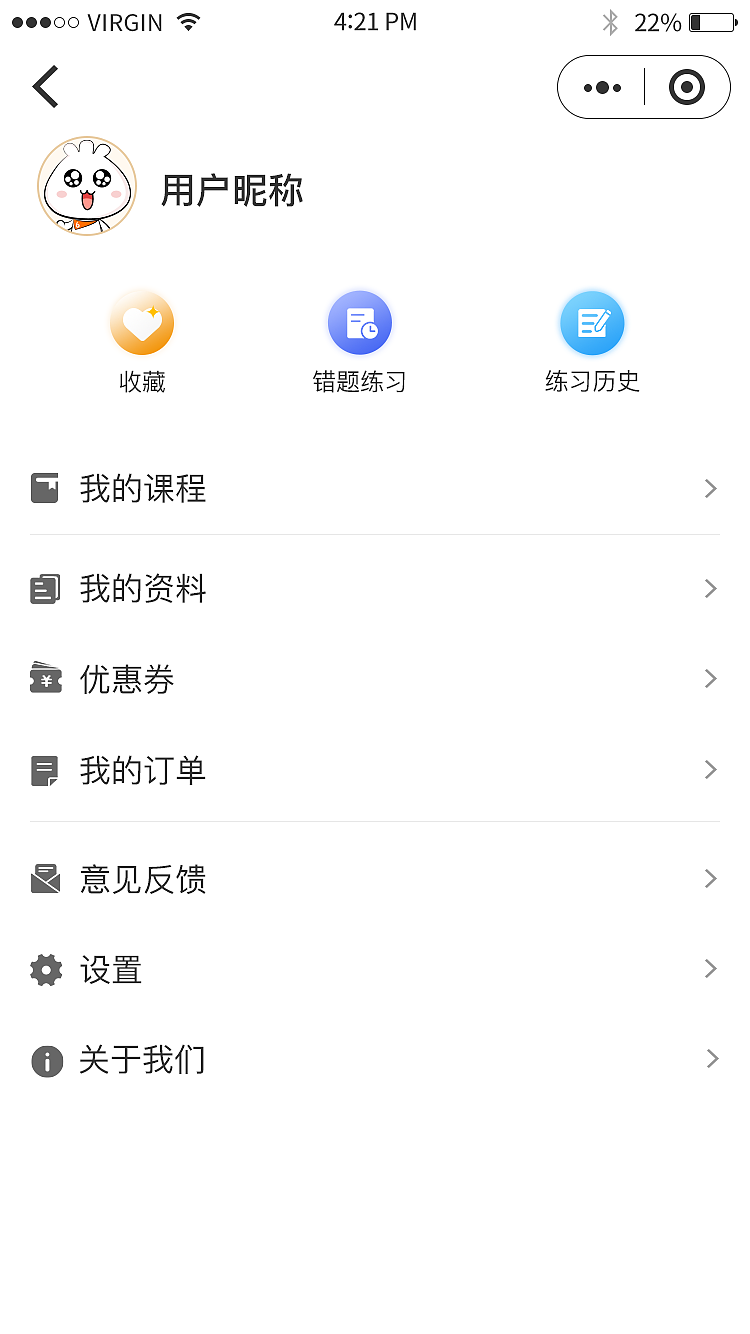Click the 意见反馈 feedback envelope icon
The width and height of the screenshot is (750, 1334).
pos(45,879)
